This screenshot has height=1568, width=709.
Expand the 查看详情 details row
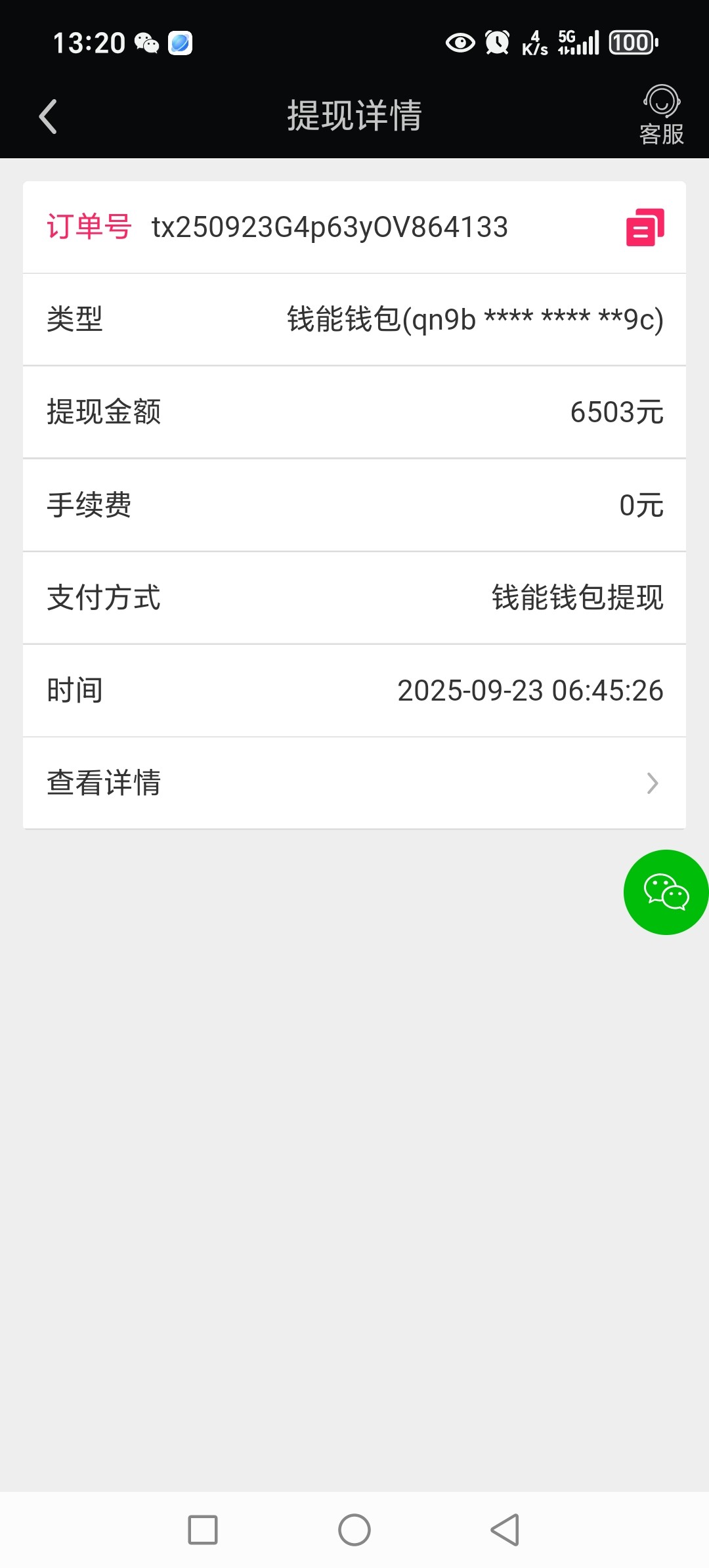point(354,783)
